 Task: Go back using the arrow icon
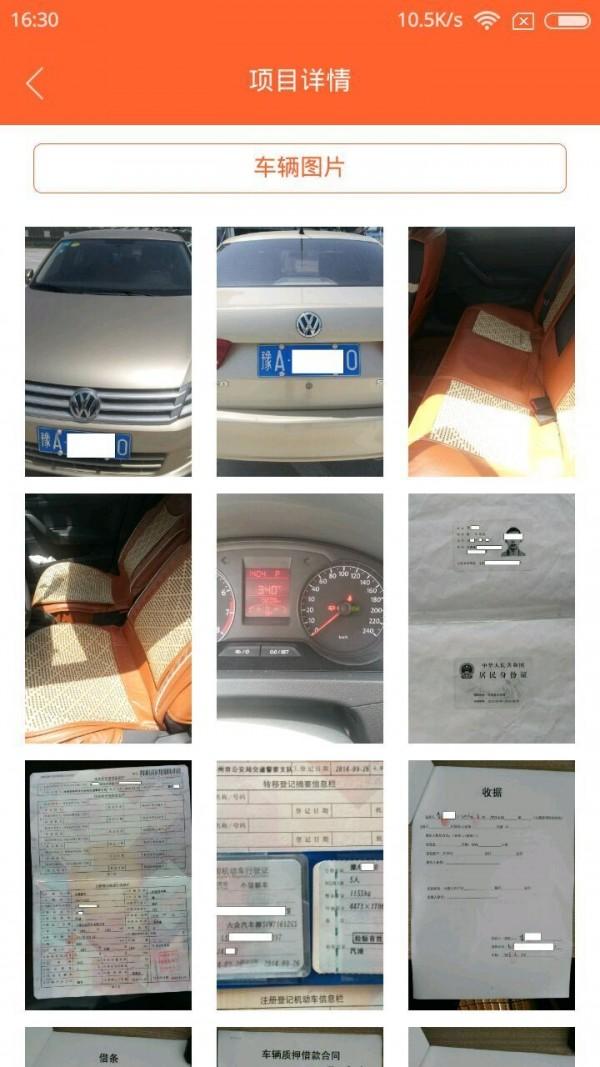[x=35, y=83]
